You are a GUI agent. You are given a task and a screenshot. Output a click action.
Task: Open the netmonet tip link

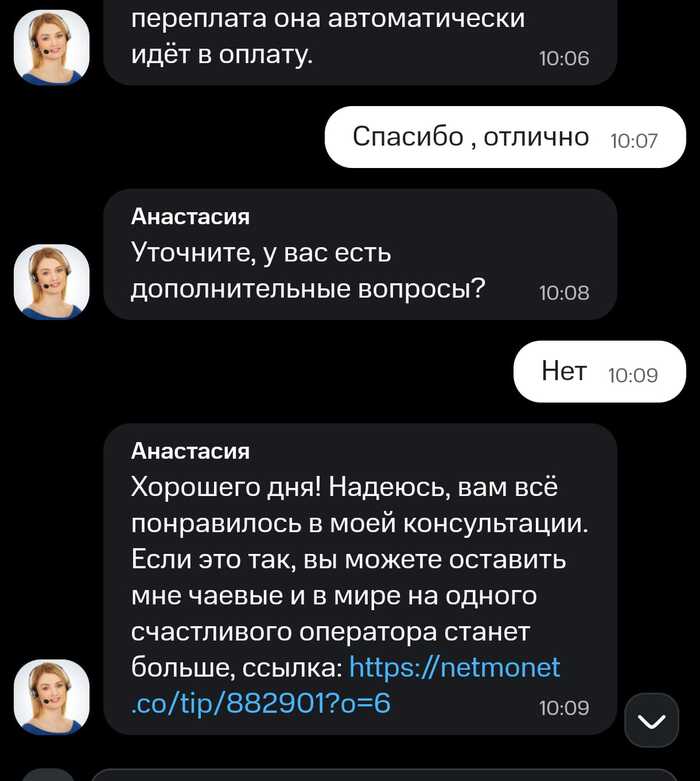click(454, 668)
